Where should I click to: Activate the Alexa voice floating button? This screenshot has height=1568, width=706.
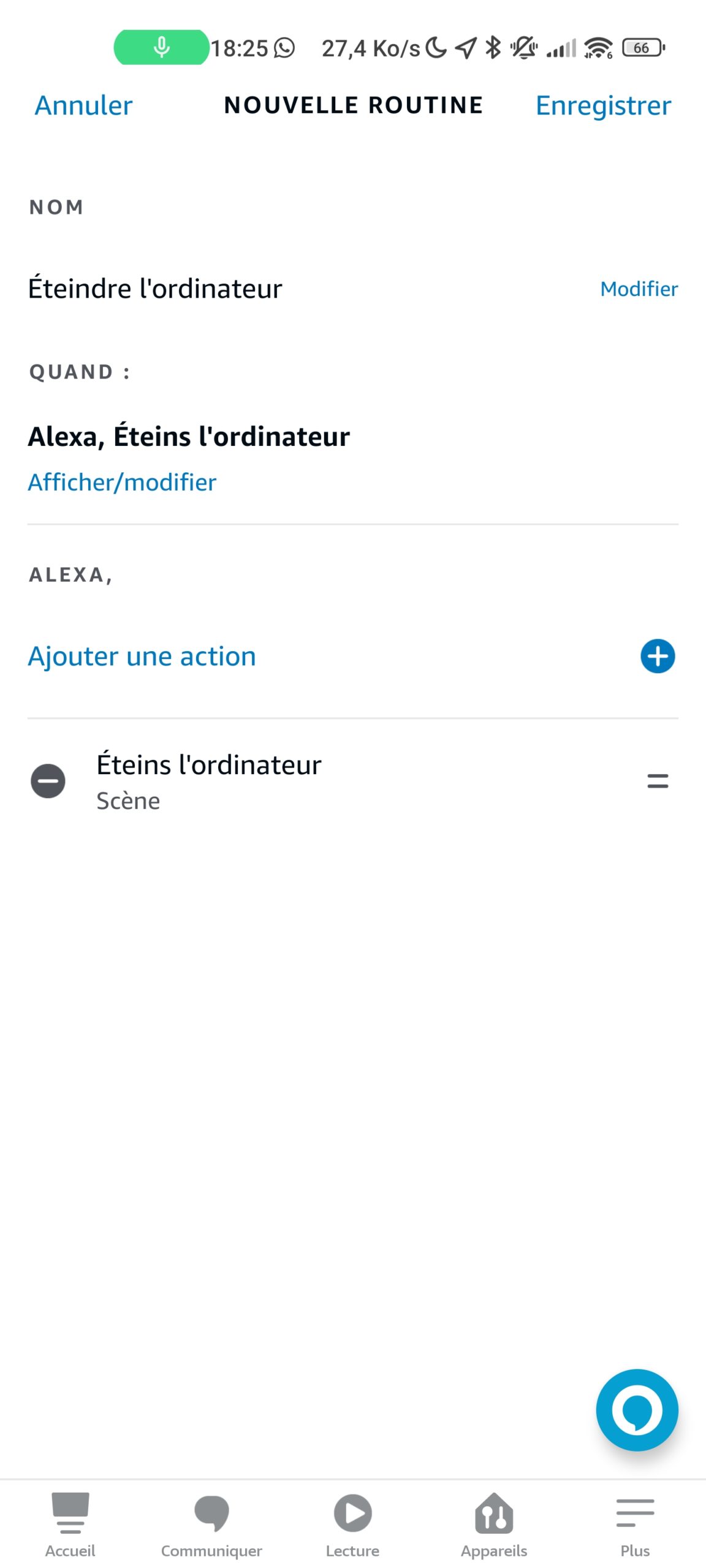click(637, 1410)
